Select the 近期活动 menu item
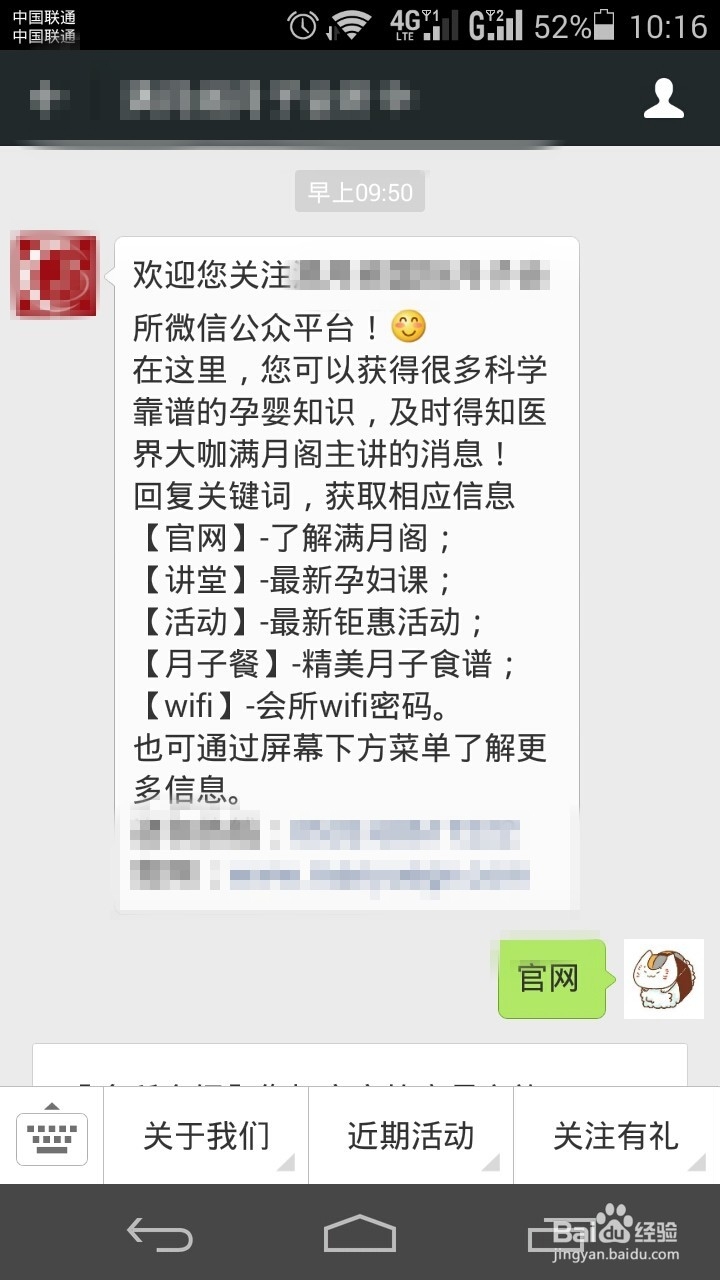This screenshot has height=1280, width=720. [408, 1135]
